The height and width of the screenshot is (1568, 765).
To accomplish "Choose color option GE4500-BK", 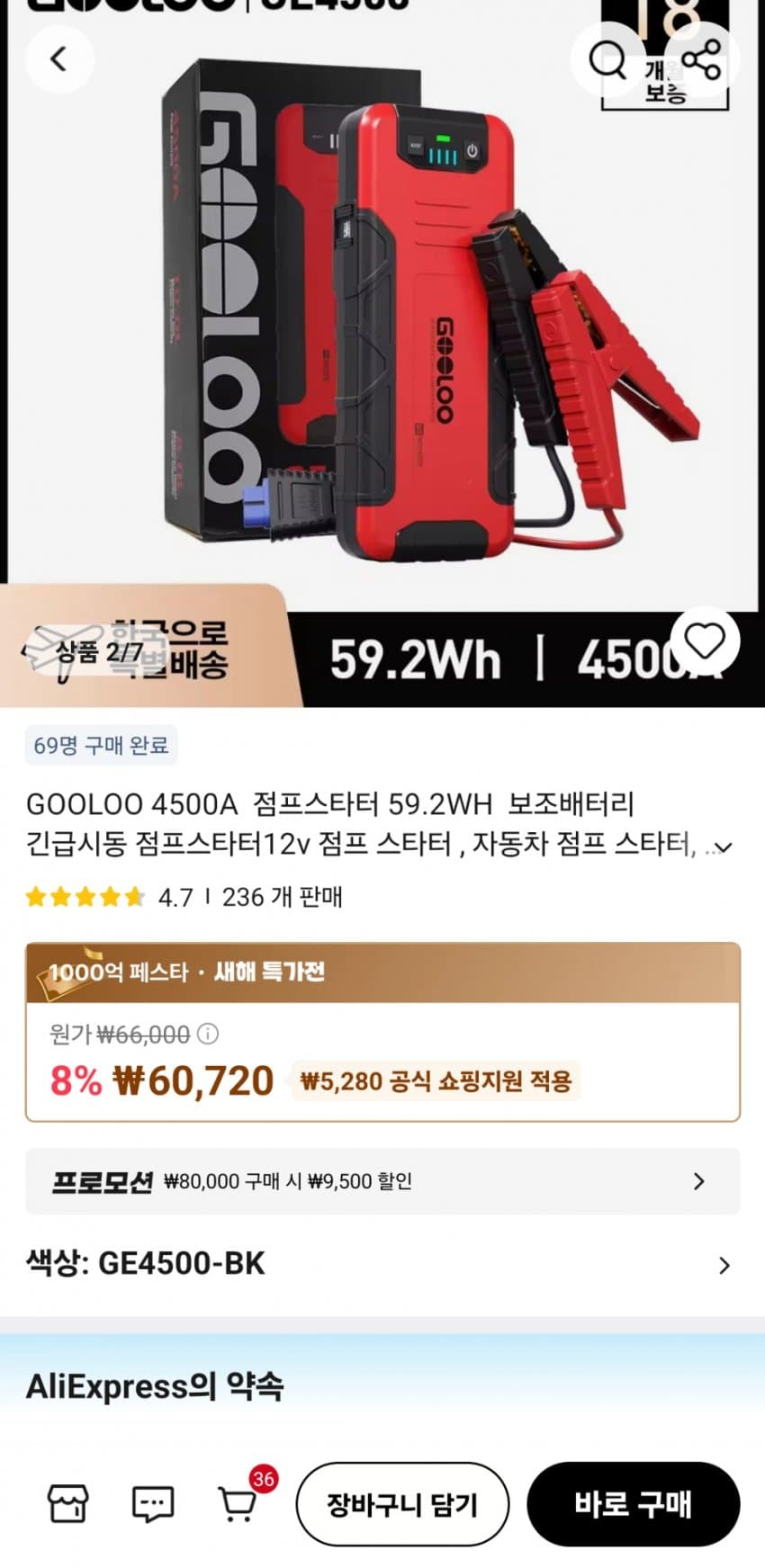I will tap(378, 1264).
